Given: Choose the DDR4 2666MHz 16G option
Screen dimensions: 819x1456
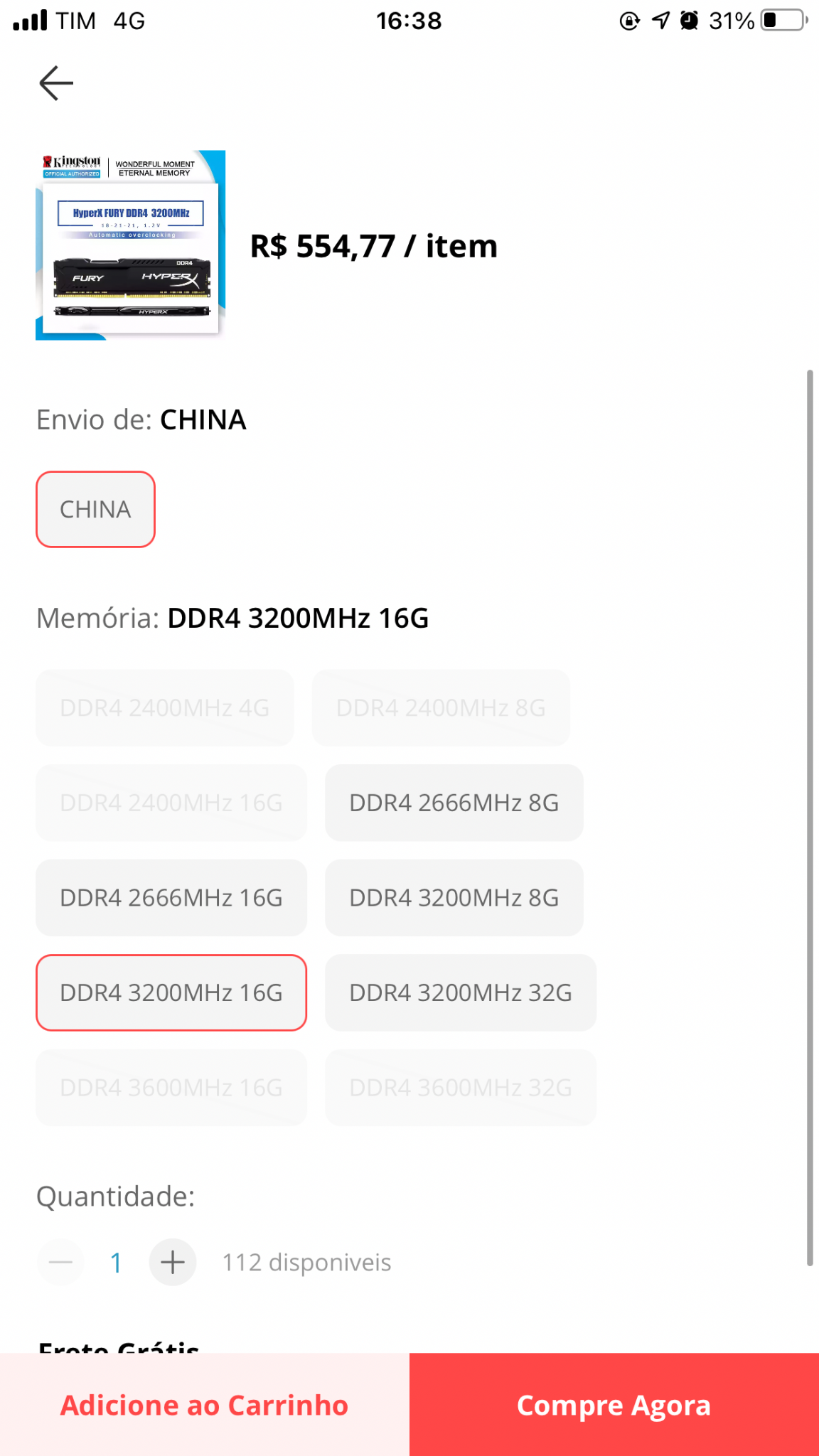Looking at the screenshot, I should (x=171, y=898).
